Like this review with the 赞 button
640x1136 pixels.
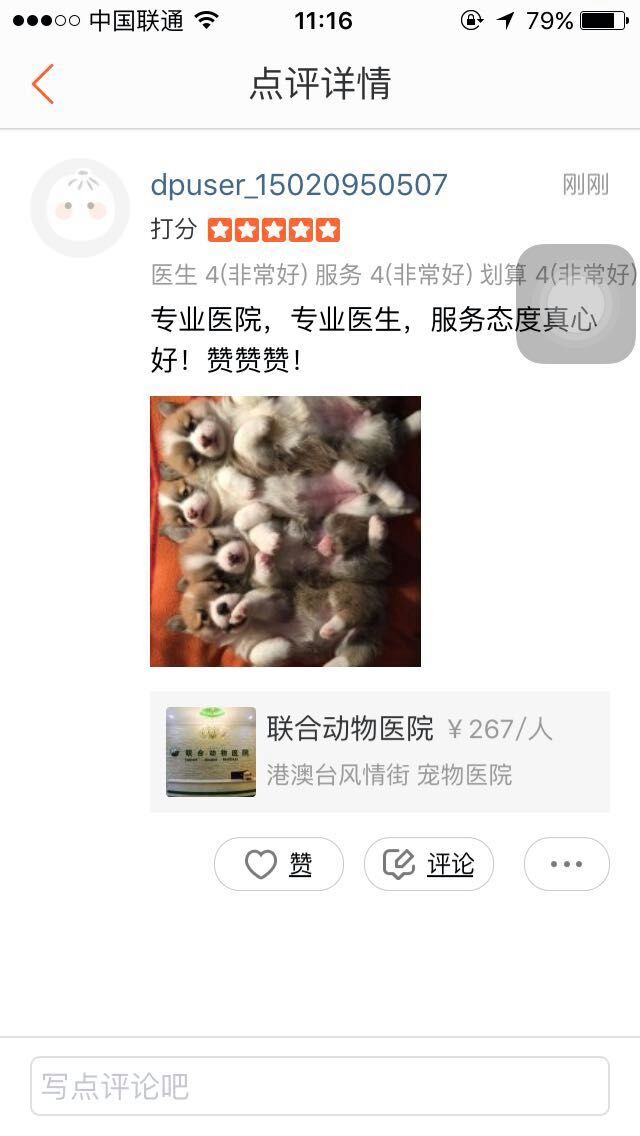(279, 864)
